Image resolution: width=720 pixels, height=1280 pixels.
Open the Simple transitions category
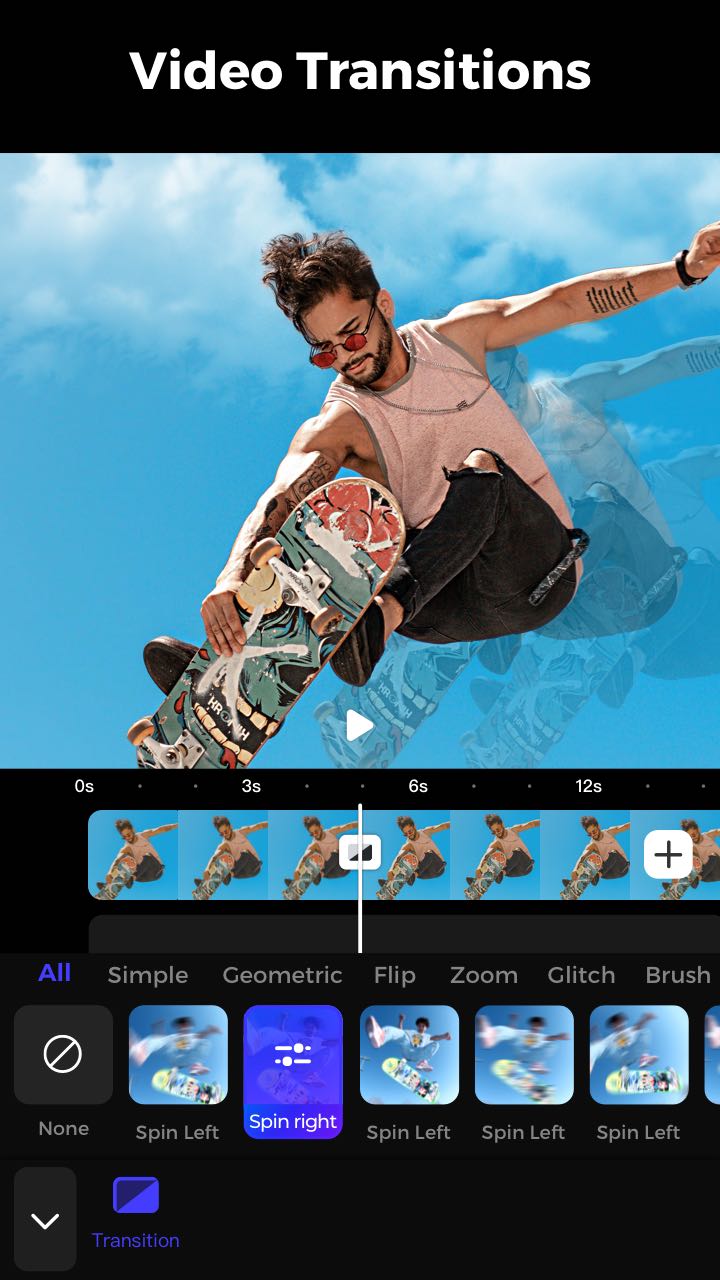point(148,975)
